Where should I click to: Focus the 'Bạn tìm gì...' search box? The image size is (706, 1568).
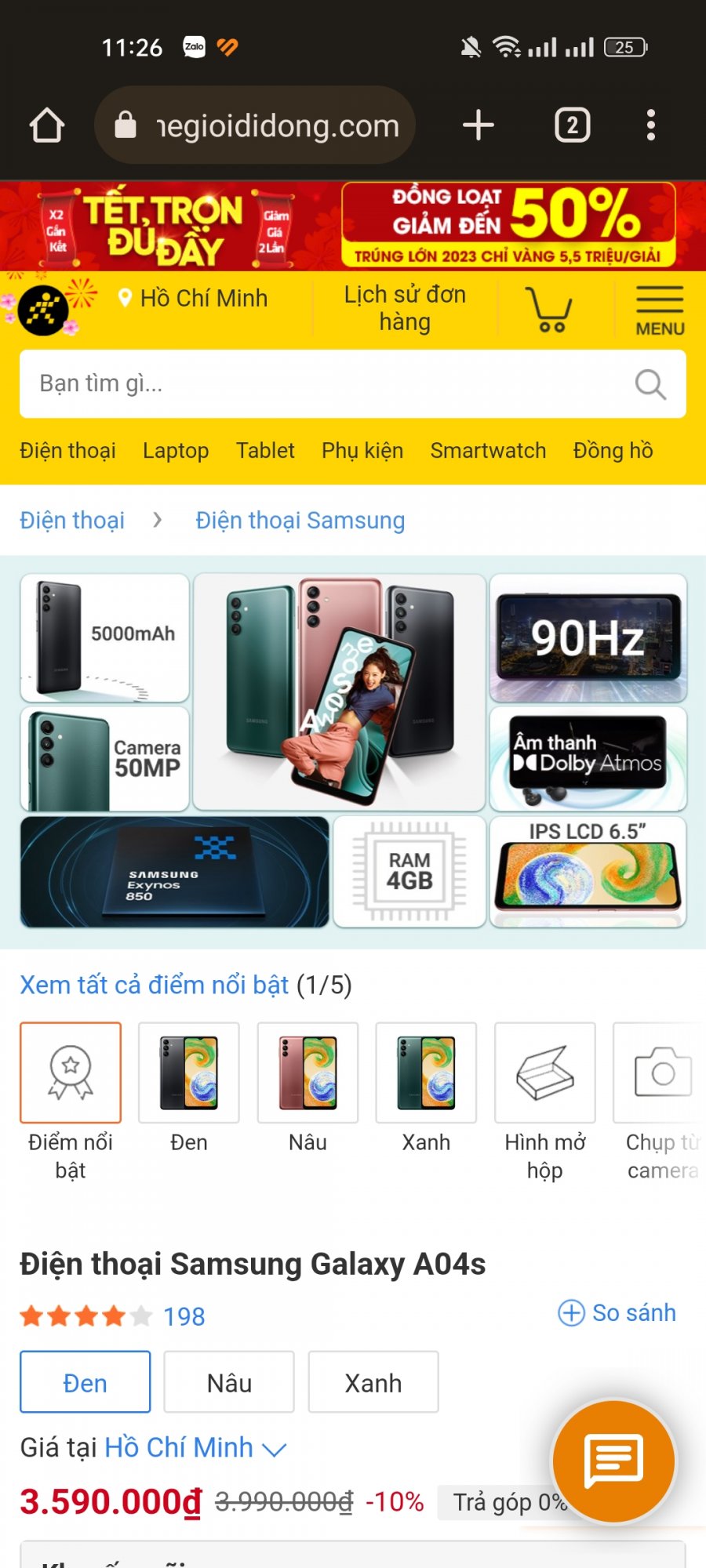(329, 384)
